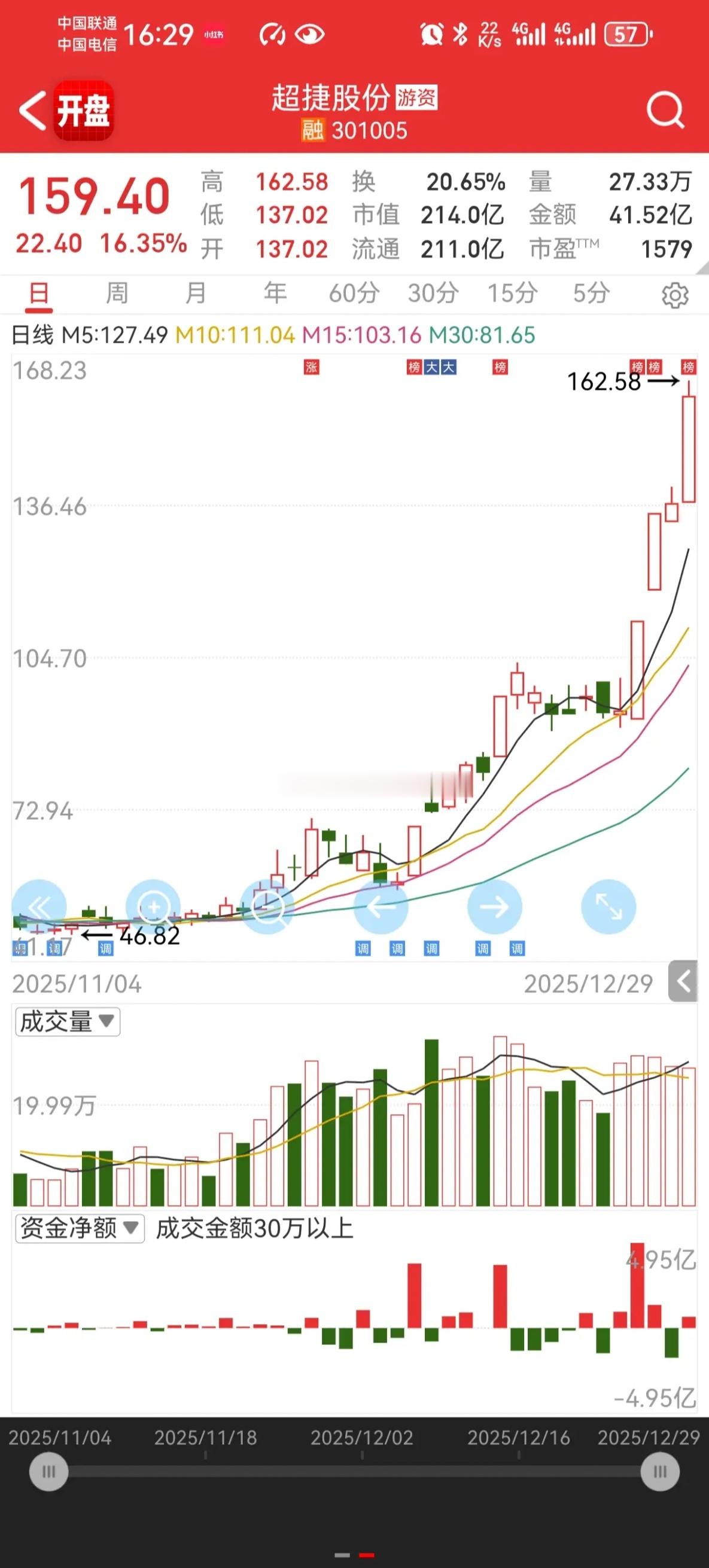Show the 30分 chart
Viewport: 709px width, 1568px height.
[433, 294]
